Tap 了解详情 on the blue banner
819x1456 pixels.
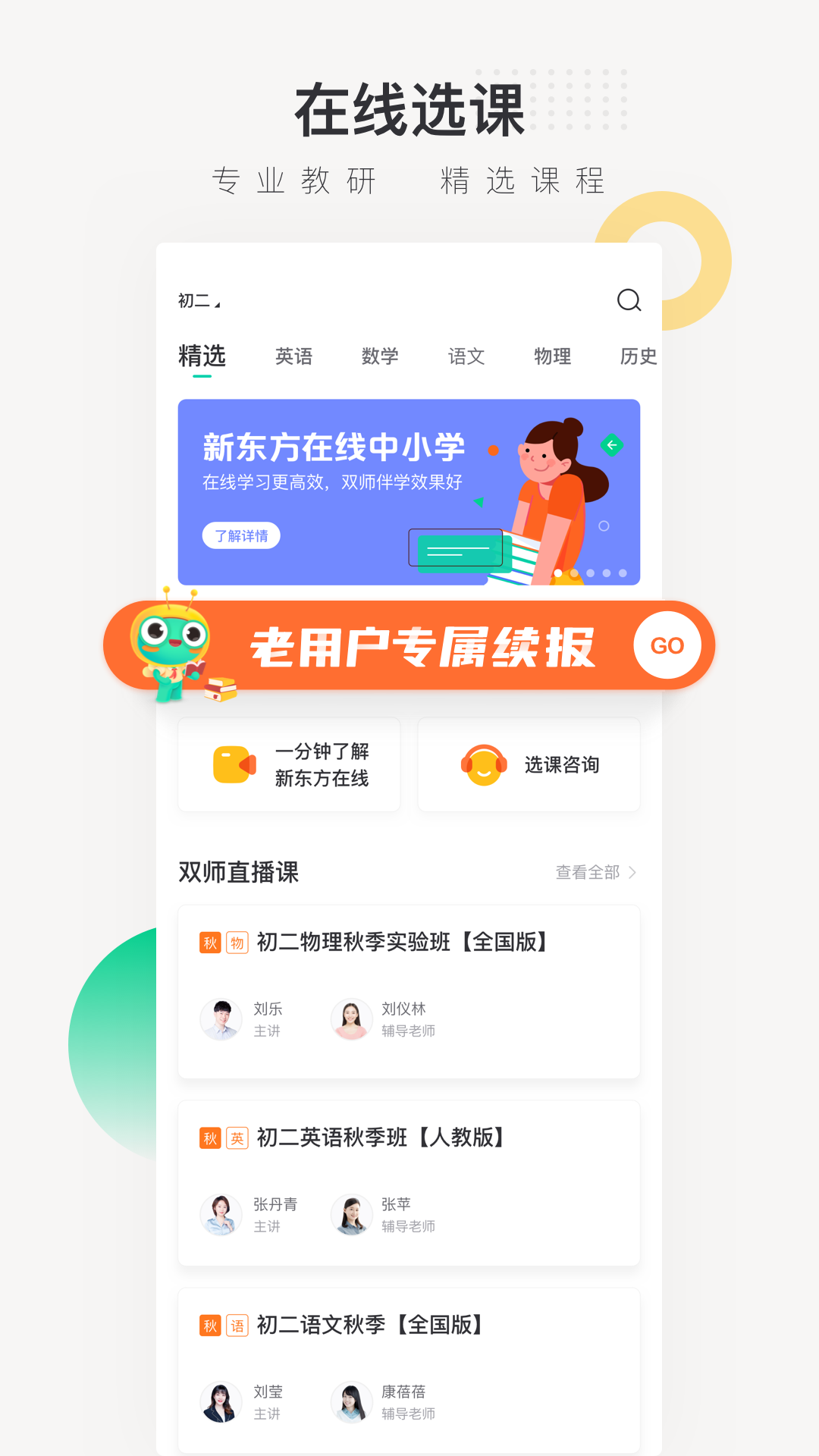[241, 535]
